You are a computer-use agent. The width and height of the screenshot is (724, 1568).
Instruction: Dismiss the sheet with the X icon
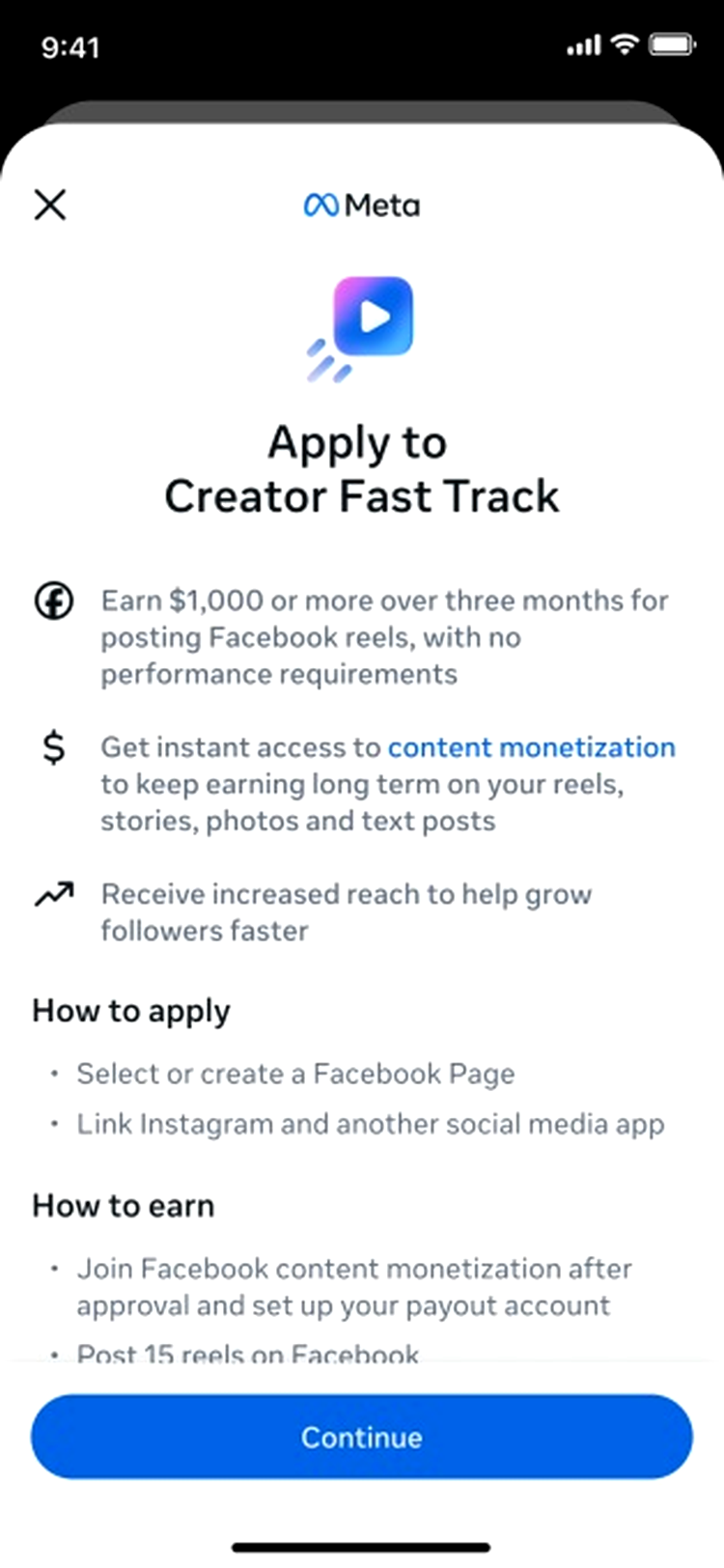click(x=50, y=205)
